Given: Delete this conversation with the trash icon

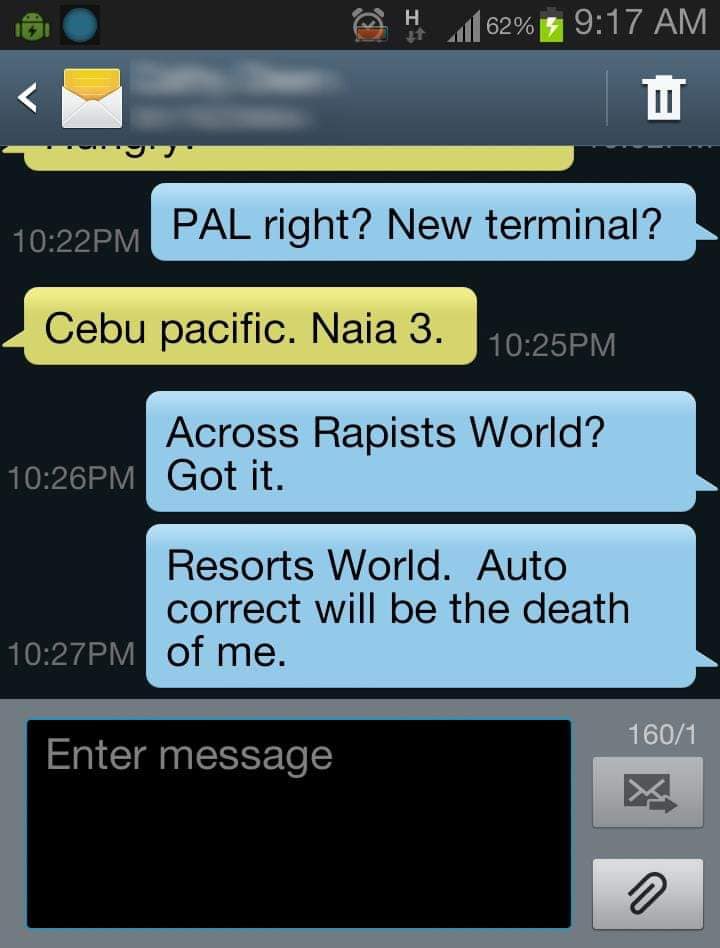Looking at the screenshot, I should pyautogui.click(x=664, y=98).
